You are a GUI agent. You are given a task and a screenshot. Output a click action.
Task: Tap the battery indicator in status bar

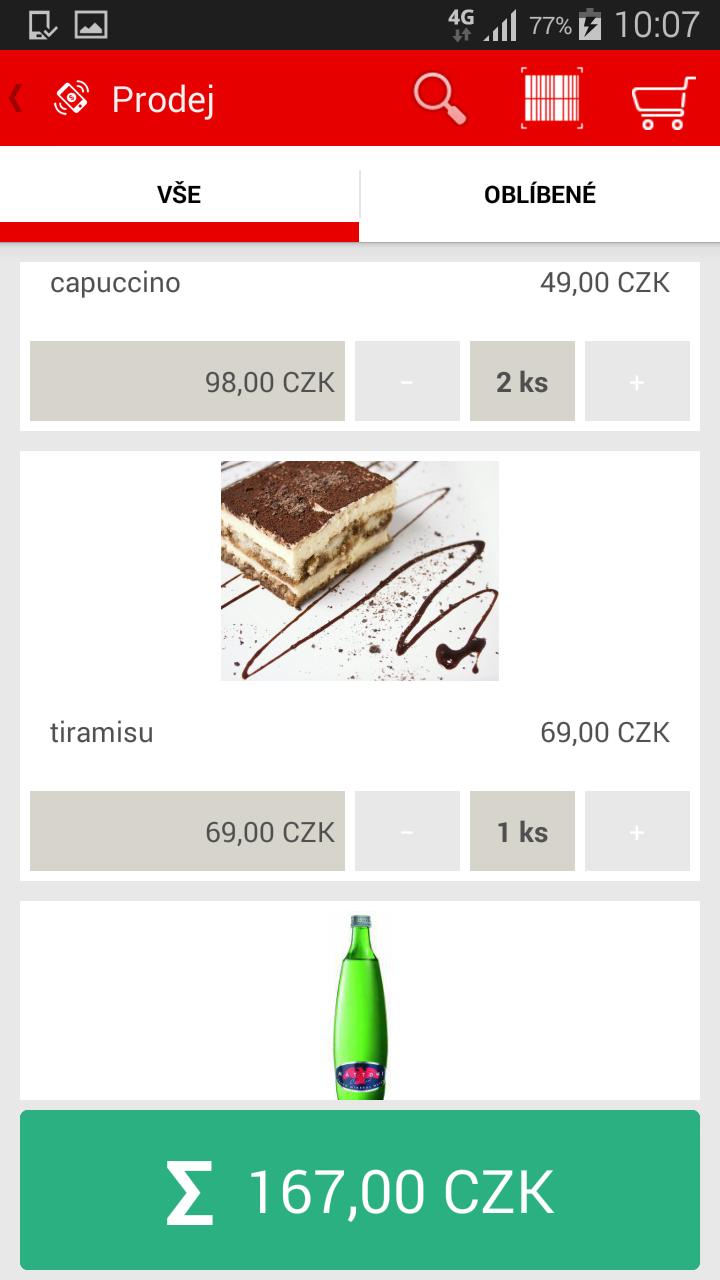pyautogui.click(x=588, y=24)
